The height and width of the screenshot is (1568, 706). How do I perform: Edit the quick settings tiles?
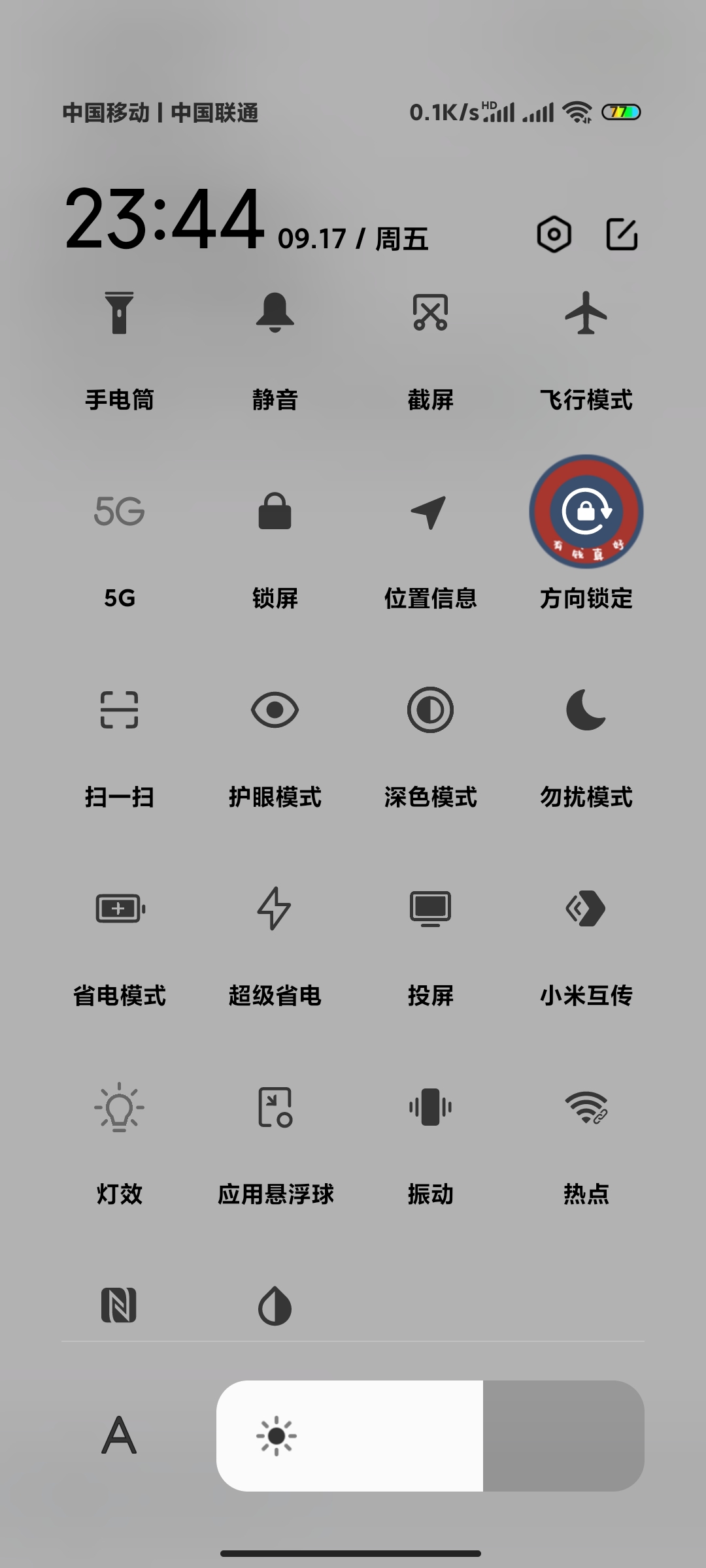[x=622, y=234]
